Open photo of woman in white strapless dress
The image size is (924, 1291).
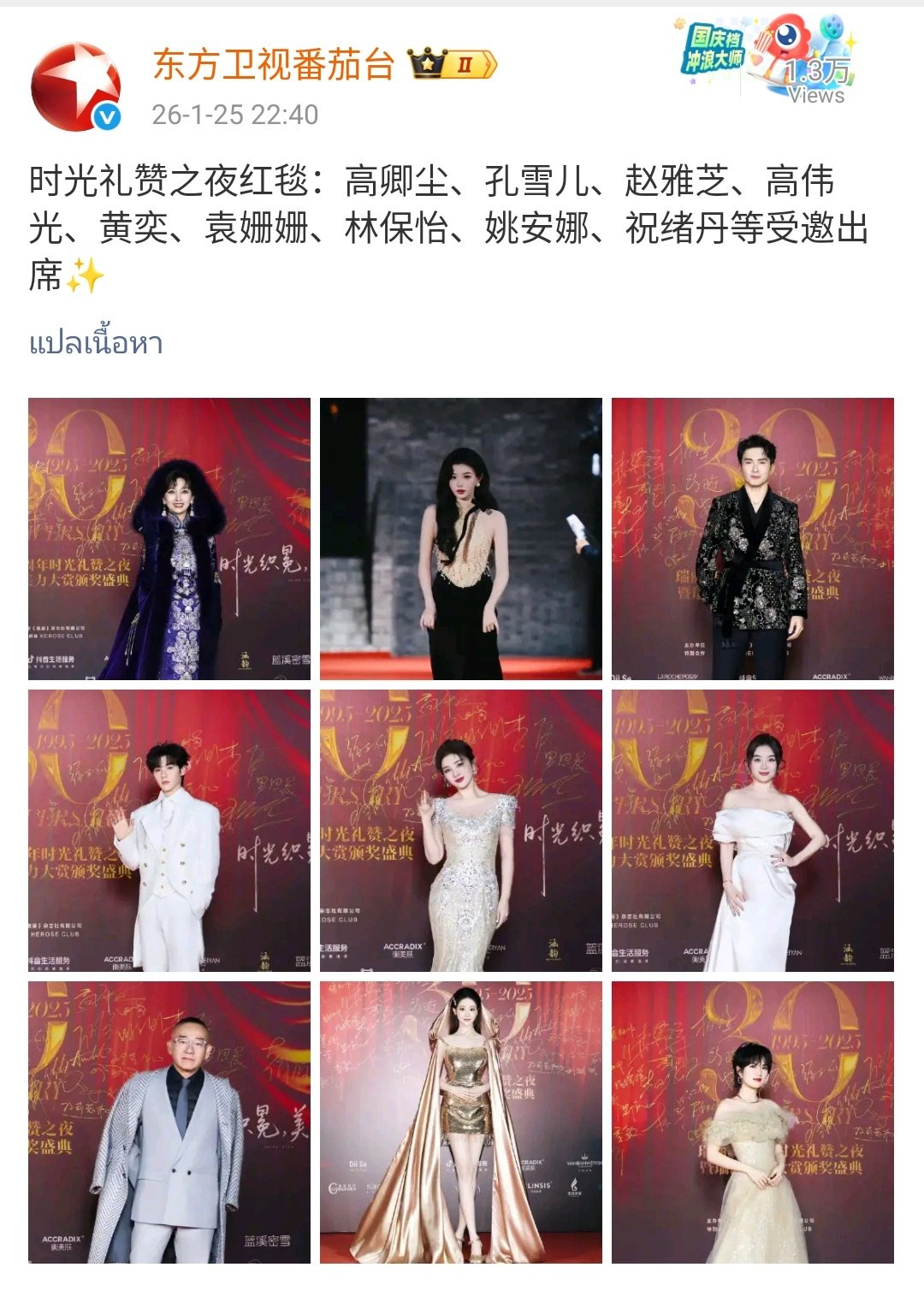753,831
